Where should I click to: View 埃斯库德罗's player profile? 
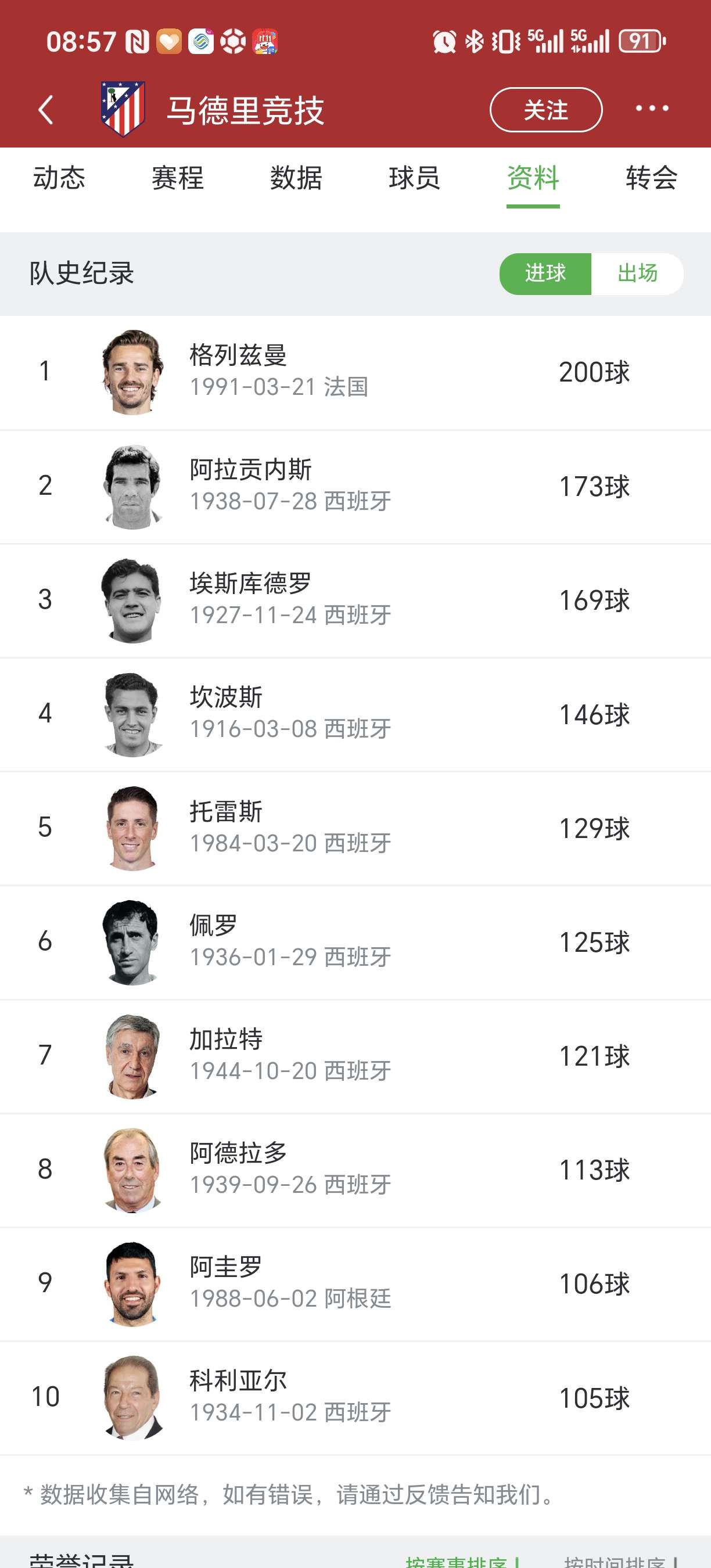coord(355,601)
